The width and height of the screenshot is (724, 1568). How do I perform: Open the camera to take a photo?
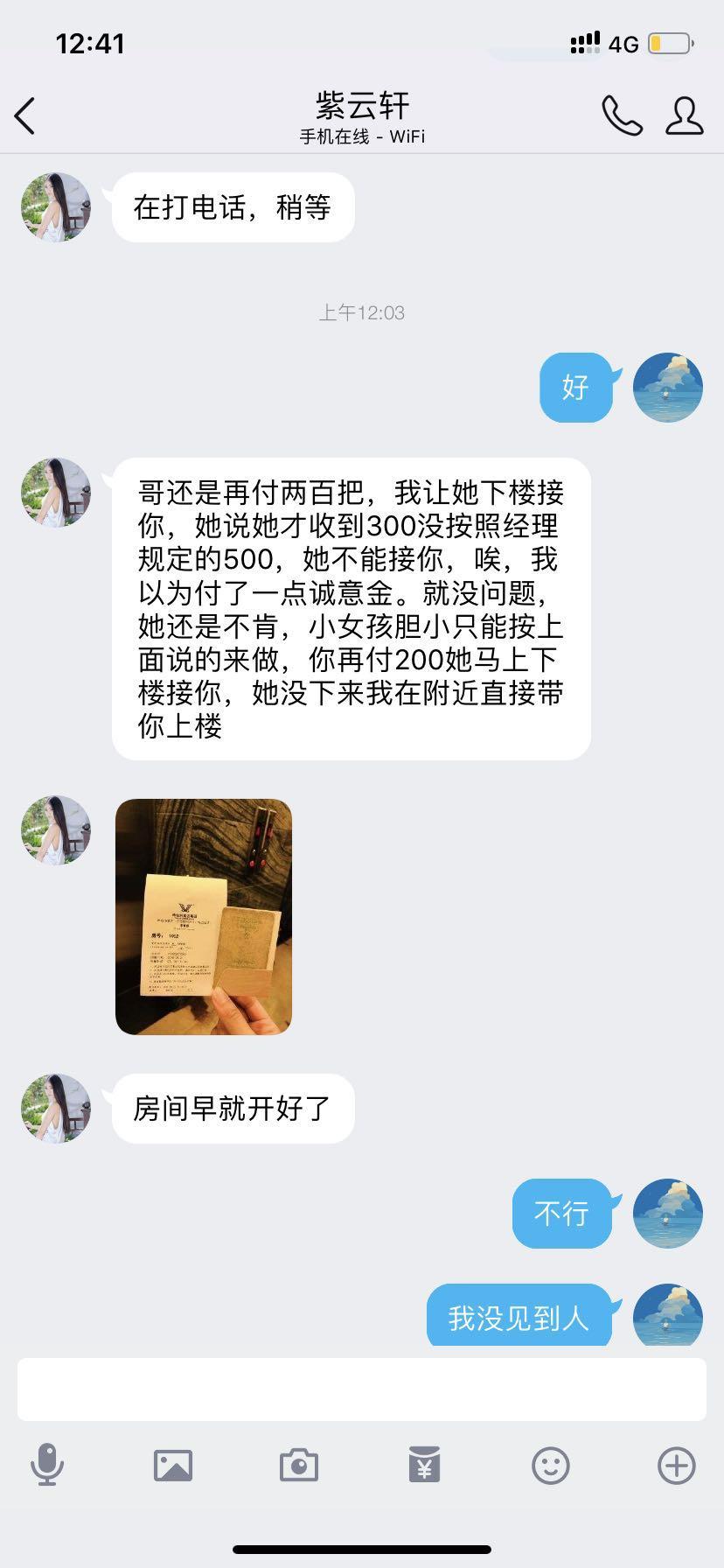coord(299,1465)
